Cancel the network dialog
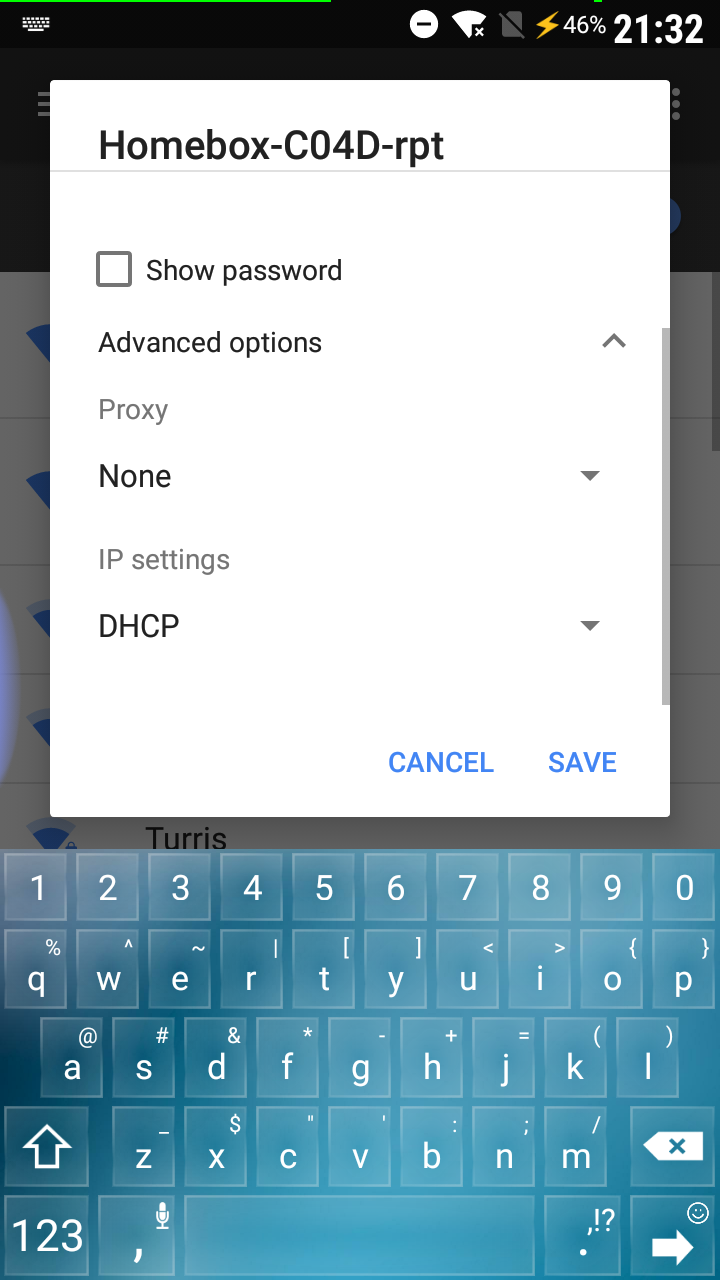Image resolution: width=720 pixels, height=1280 pixels. [x=441, y=762]
